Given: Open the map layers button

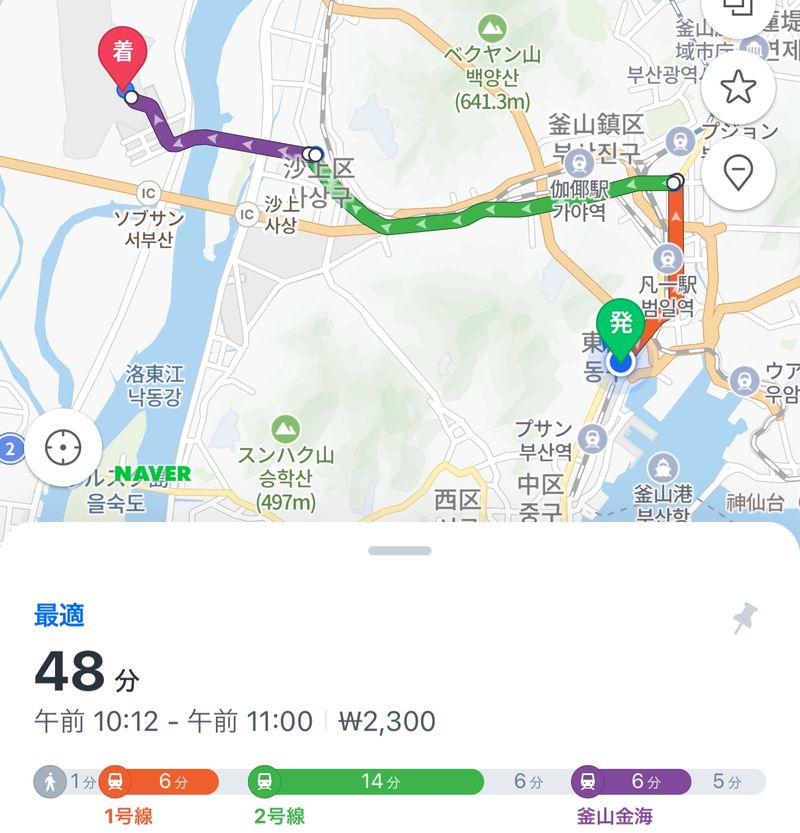Looking at the screenshot, I should tap(738, 12).
